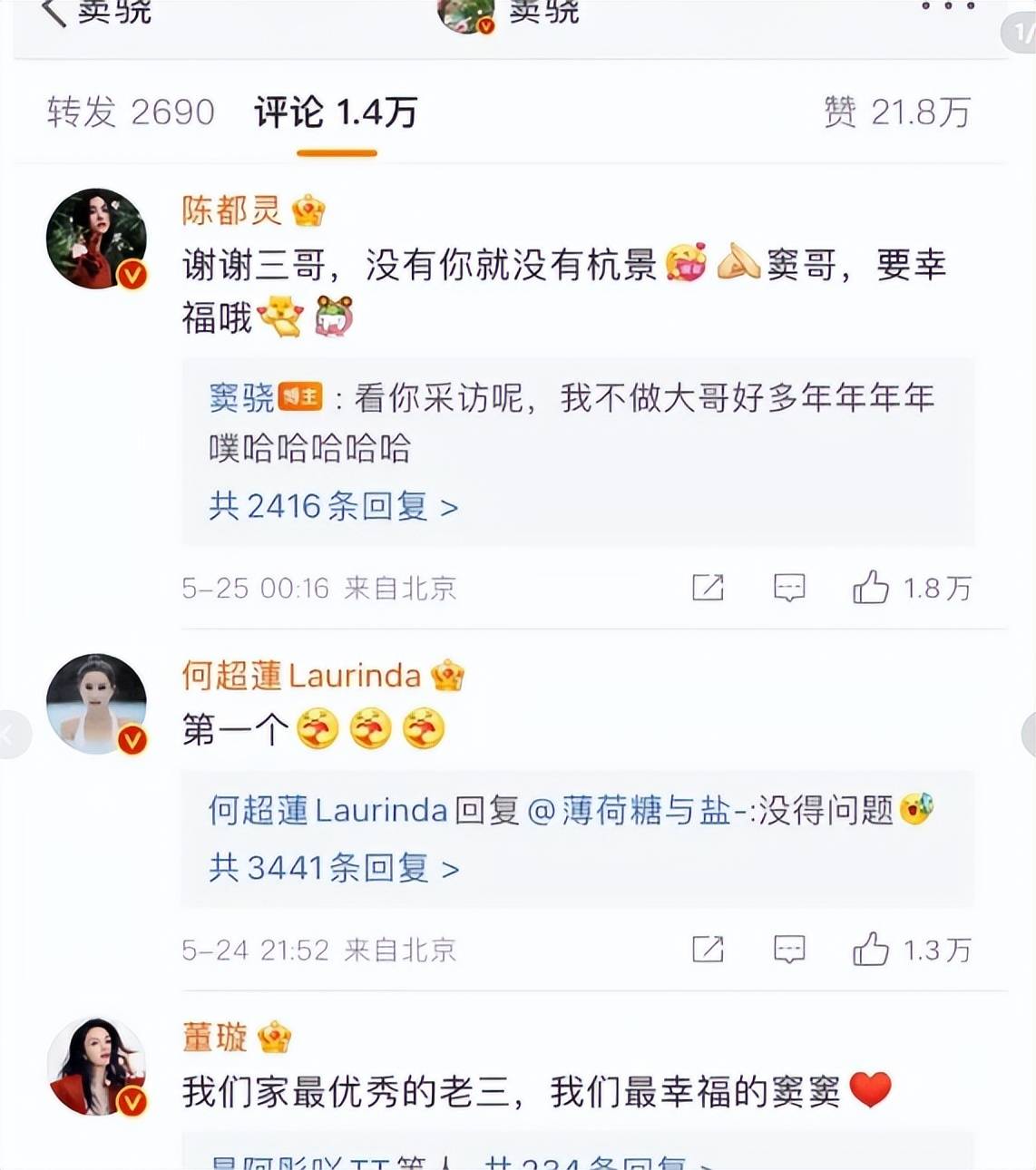View all 2416 replies to 陈都灵's comment
This screenshot has width=1036, height=1170.
pyautogui.click(x=333, y=506)
